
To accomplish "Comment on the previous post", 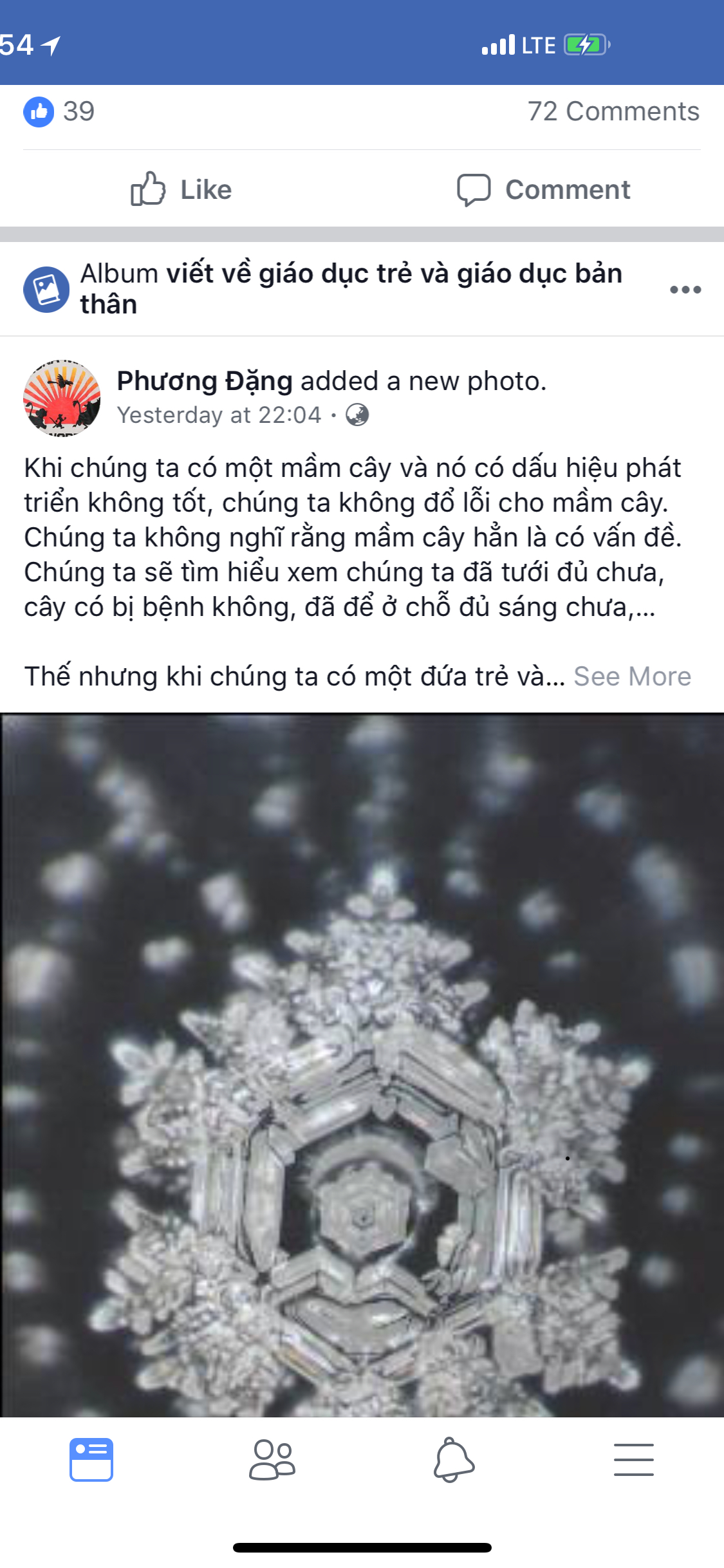I will point(544,189).
